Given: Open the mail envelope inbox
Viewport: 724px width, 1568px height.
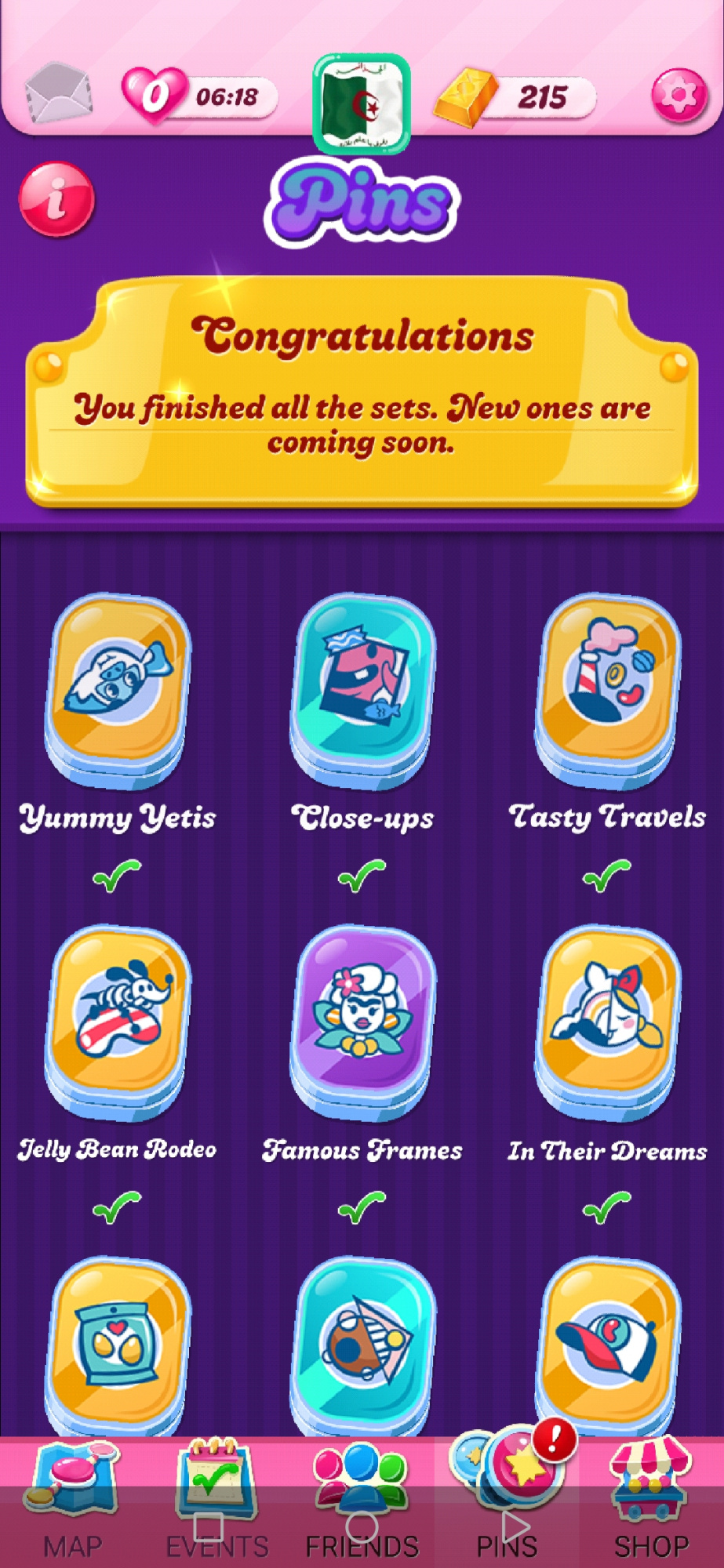Looking at the screenshot, I should click(x=58, y=94).
